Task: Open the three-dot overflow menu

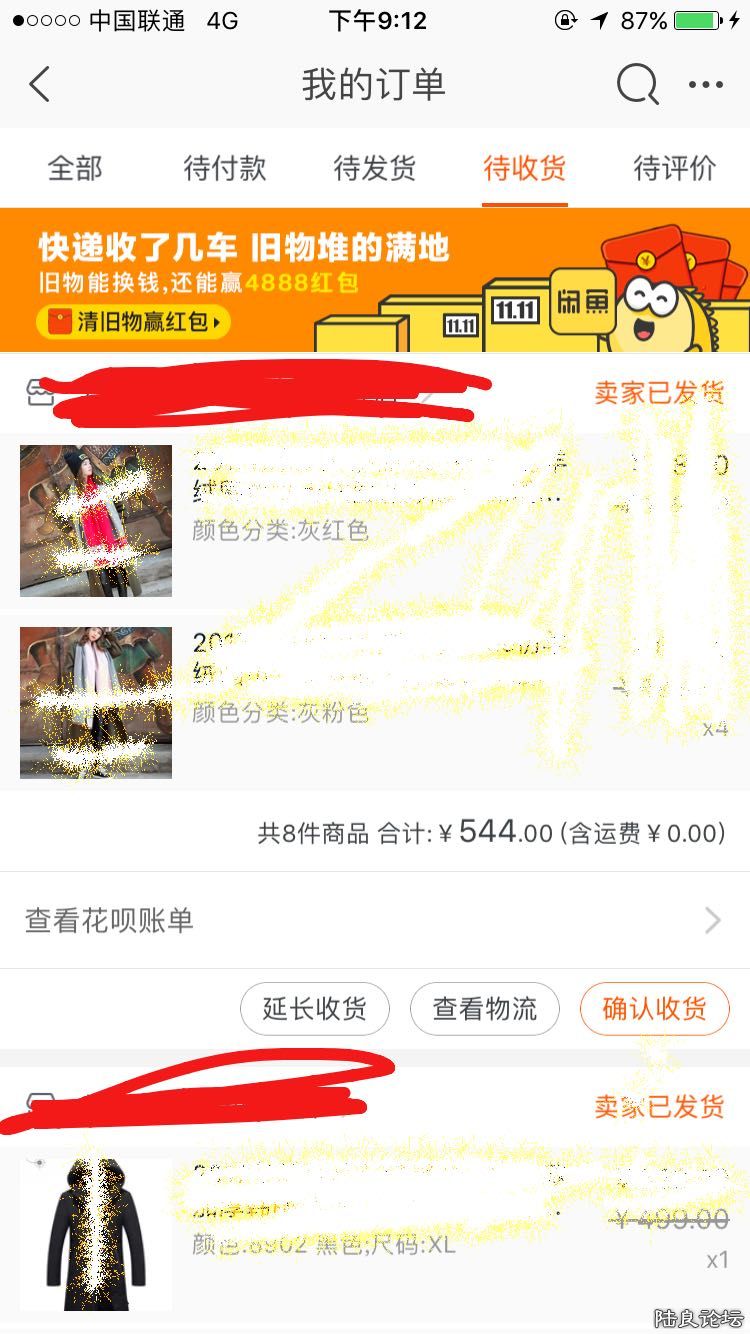Action: 705,85
